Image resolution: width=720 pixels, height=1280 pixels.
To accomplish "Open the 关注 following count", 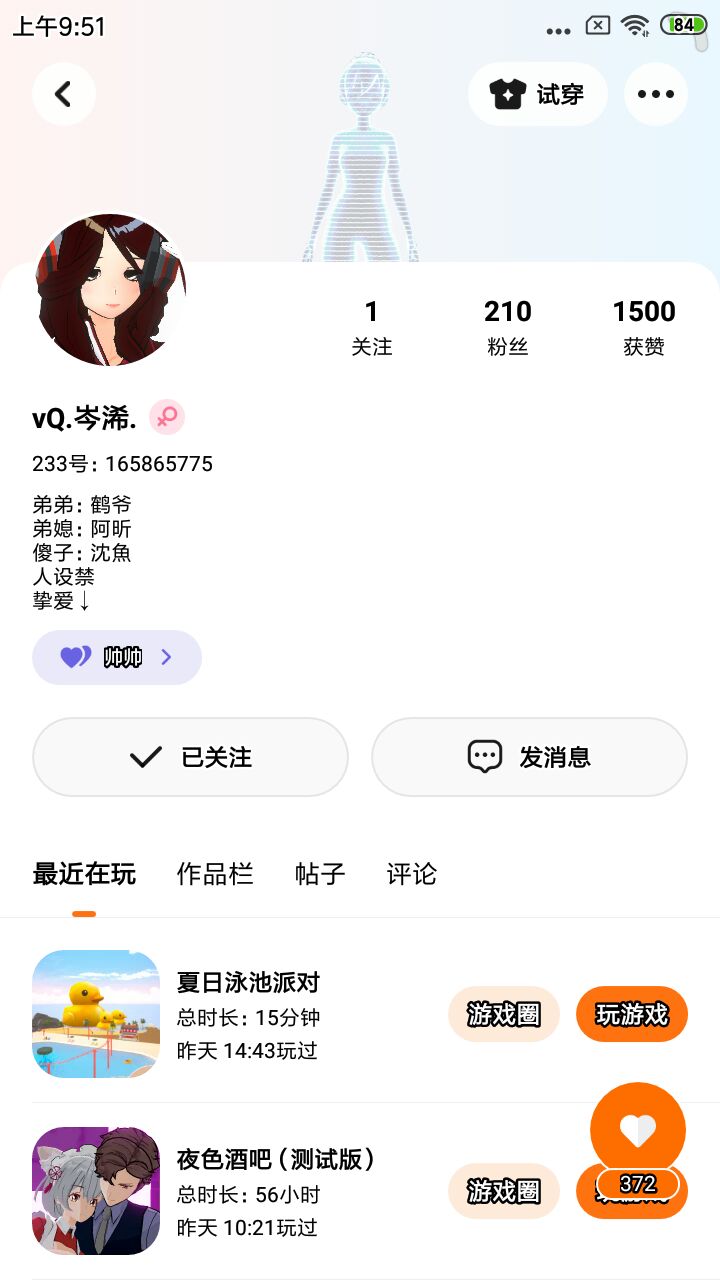I will coord(371,326).
